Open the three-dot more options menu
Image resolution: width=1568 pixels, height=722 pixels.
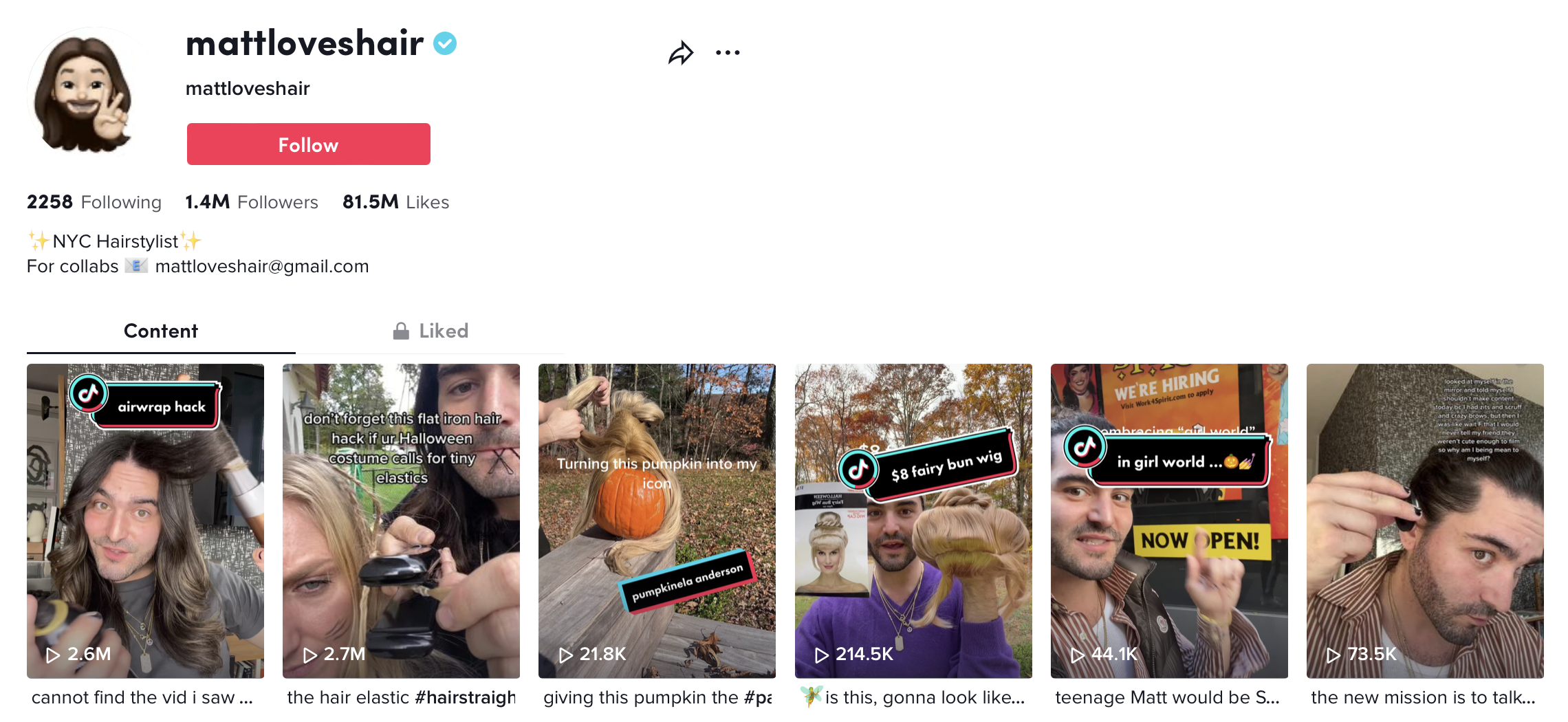coord(728,53)
